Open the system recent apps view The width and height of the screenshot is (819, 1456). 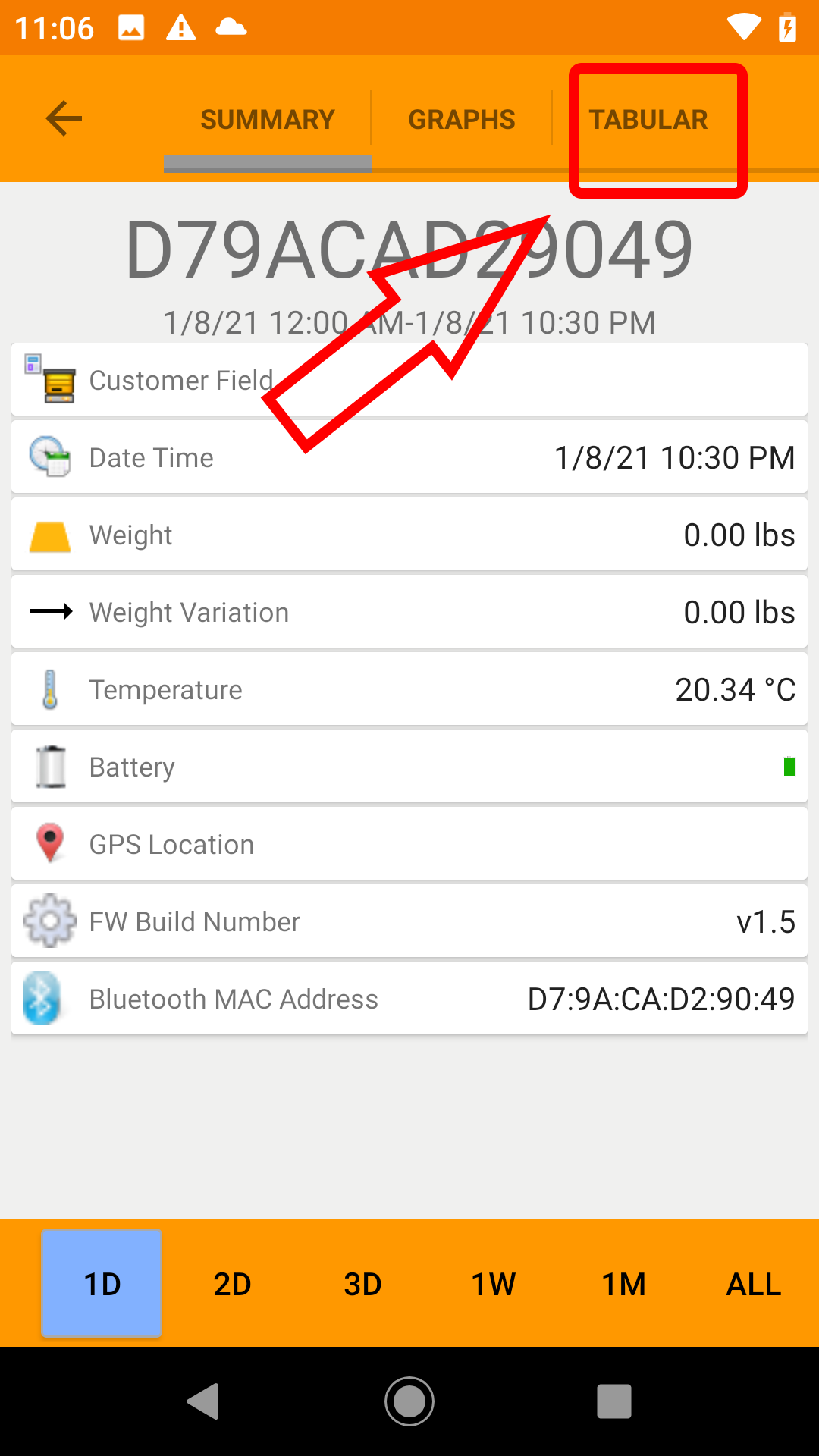click(x=613, y=1401)
